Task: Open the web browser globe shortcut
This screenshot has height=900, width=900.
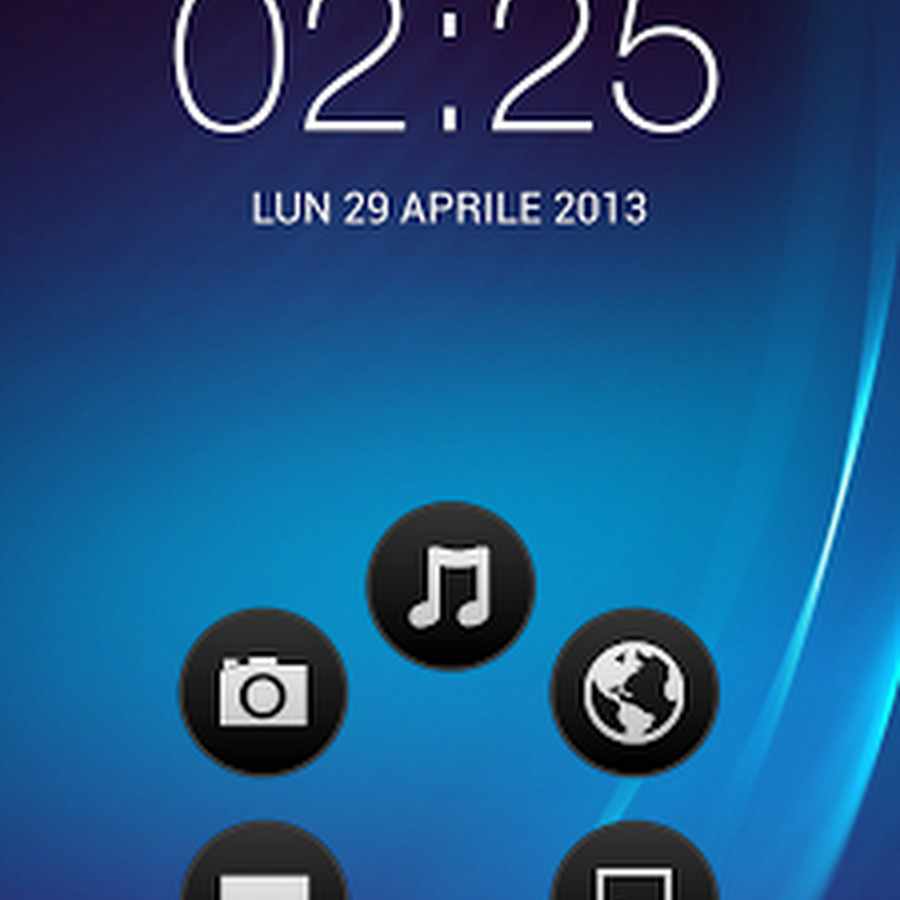Action: coord(635,691)
